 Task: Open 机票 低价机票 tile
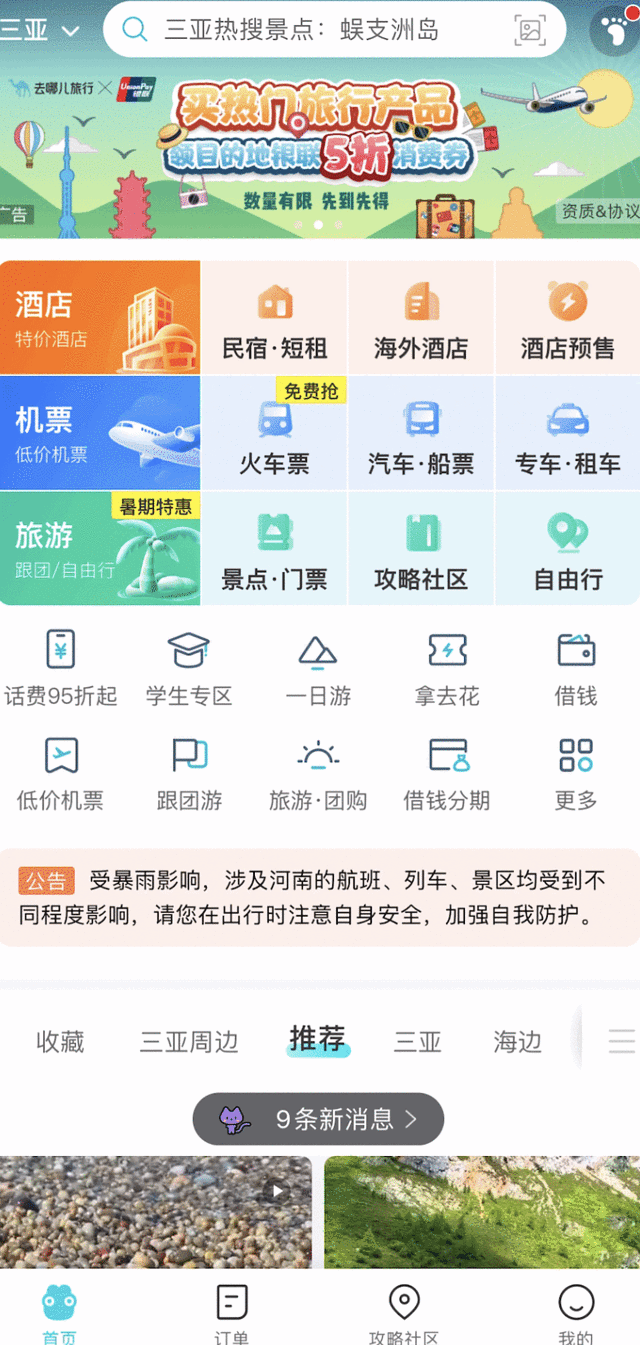(x=100, y=433)
